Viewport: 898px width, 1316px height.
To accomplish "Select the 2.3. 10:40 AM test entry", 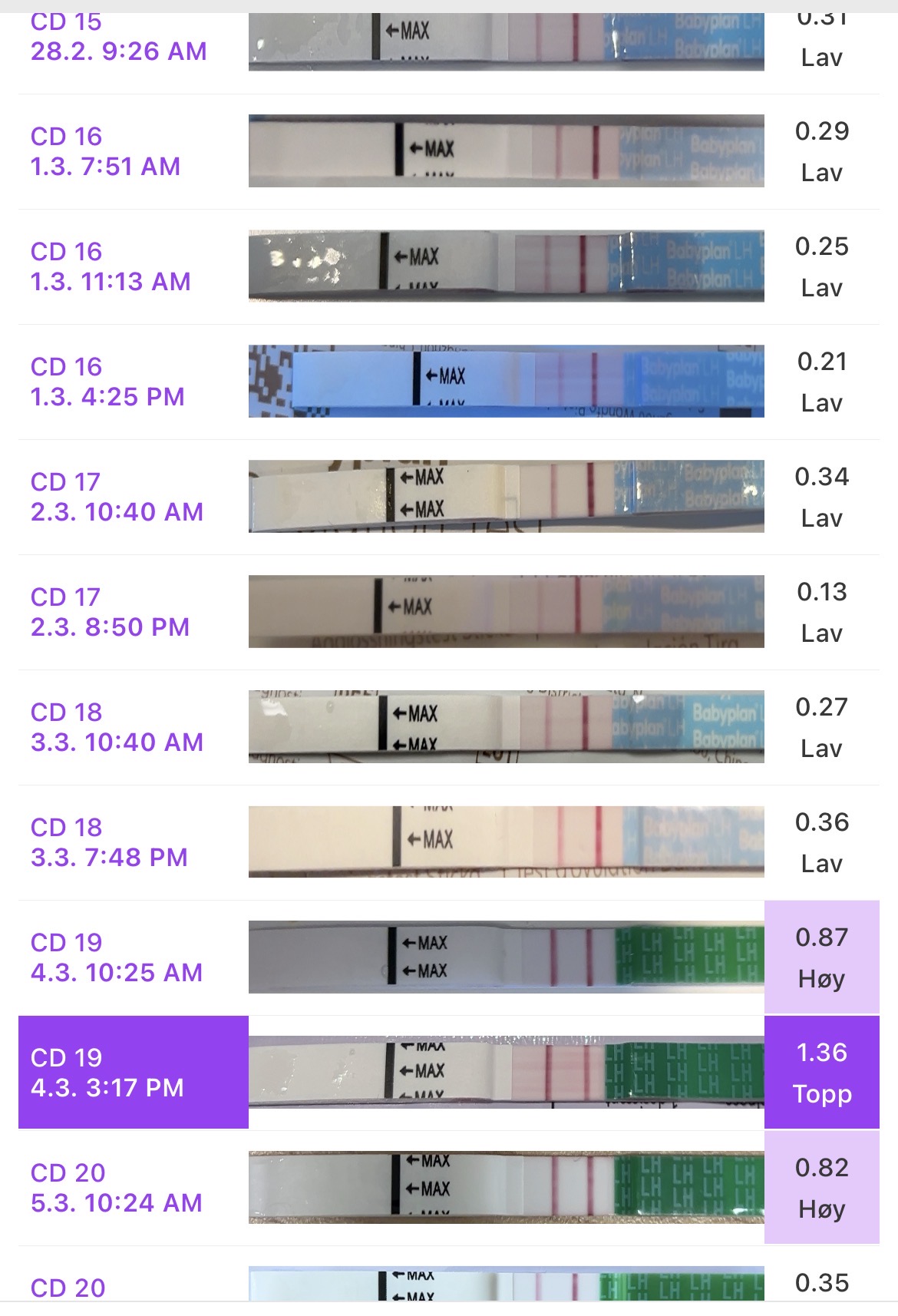I will (x=117, y=497).
